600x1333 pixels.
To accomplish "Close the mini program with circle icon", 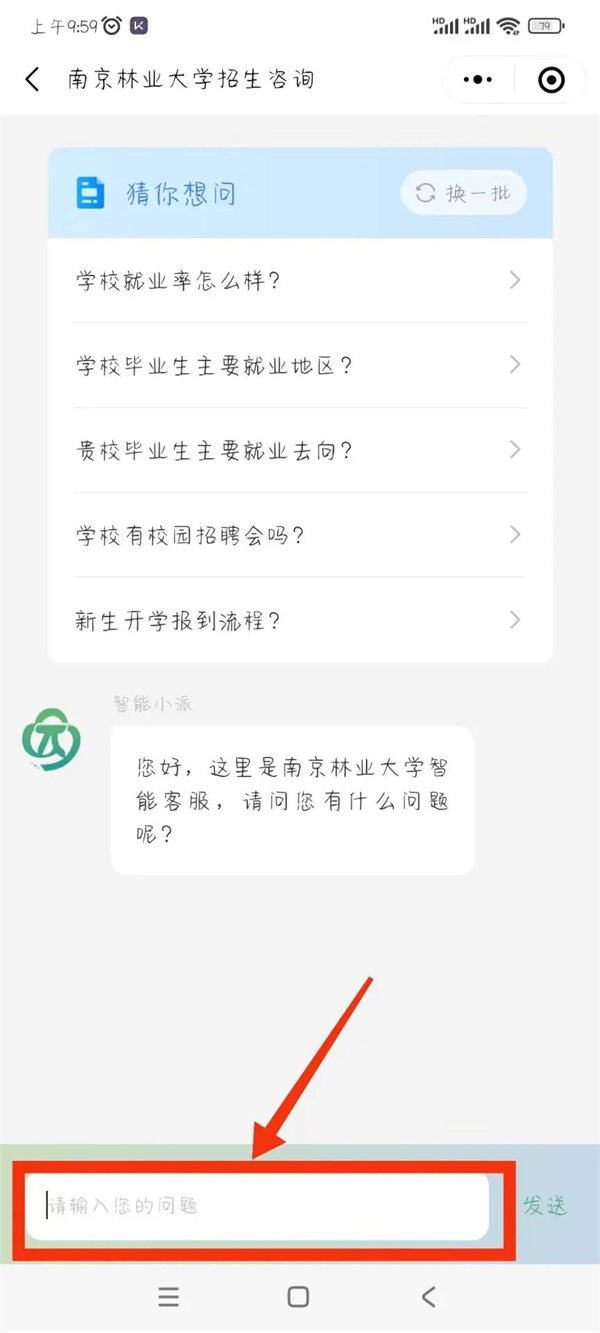I will 552,80.
